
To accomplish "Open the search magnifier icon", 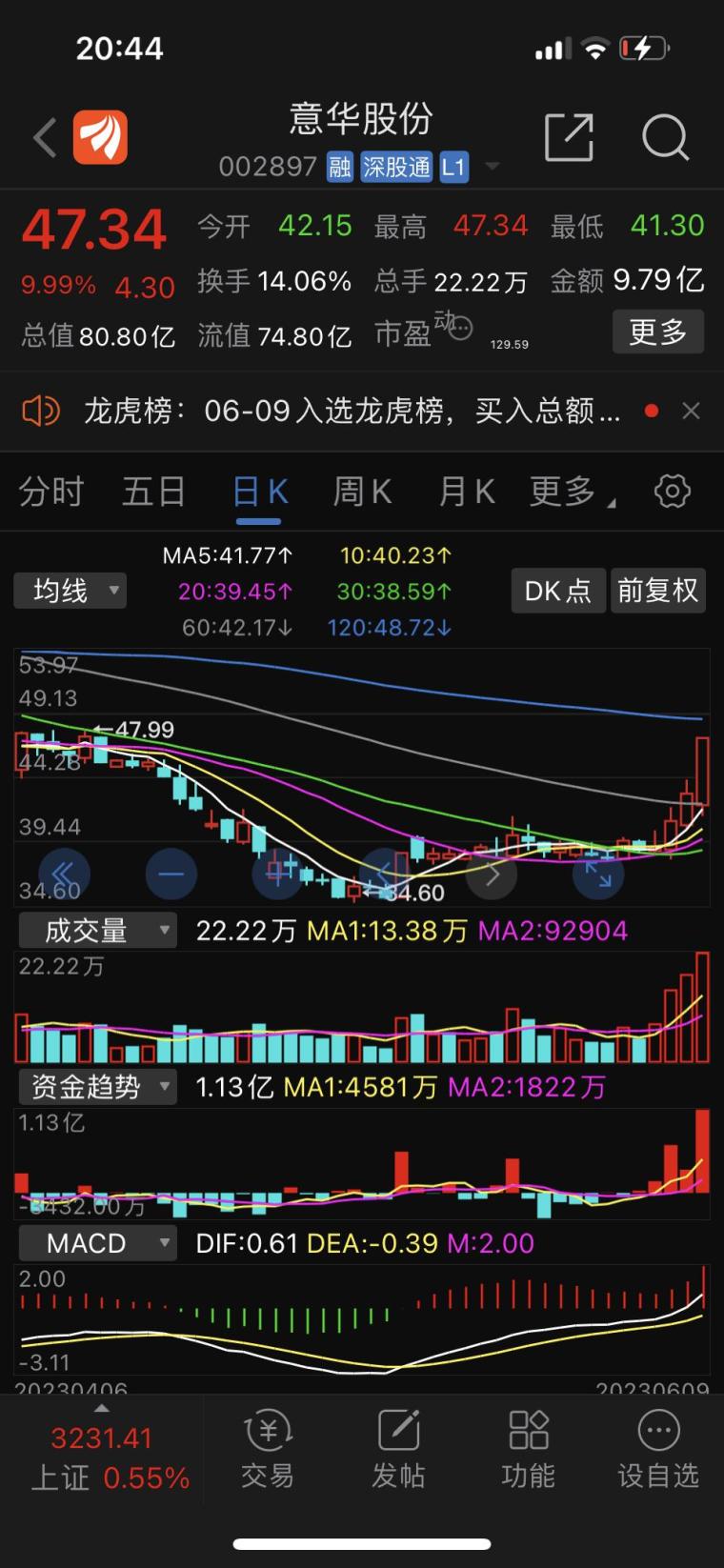I will tap(665, 137).
